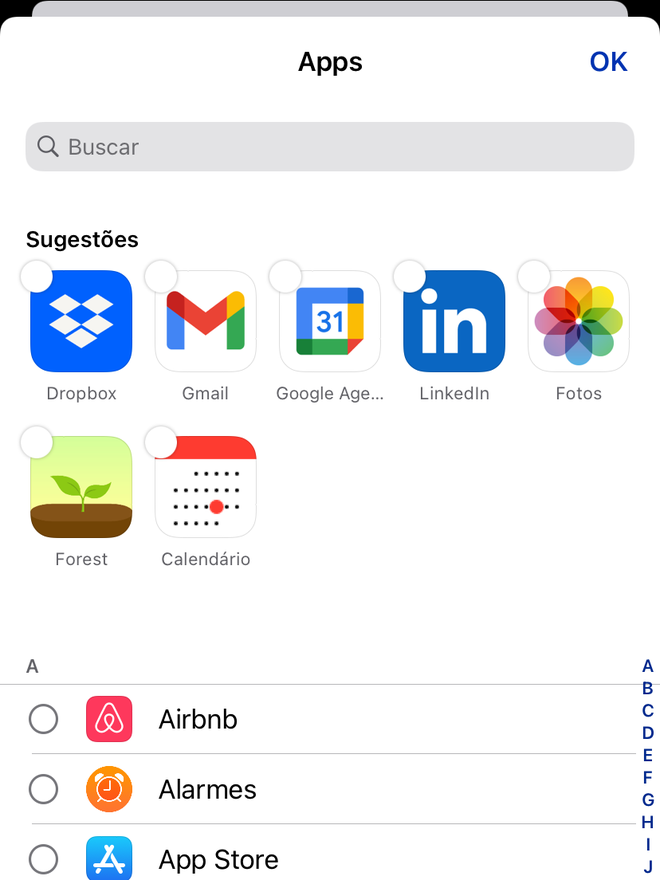
Task: Jump to letter H in index
Action: coord(647,822)
